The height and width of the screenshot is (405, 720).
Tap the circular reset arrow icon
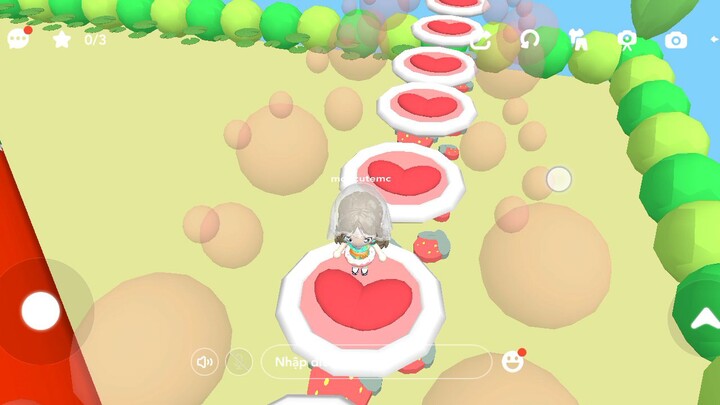pyautogui.click(x=530, y=40)
